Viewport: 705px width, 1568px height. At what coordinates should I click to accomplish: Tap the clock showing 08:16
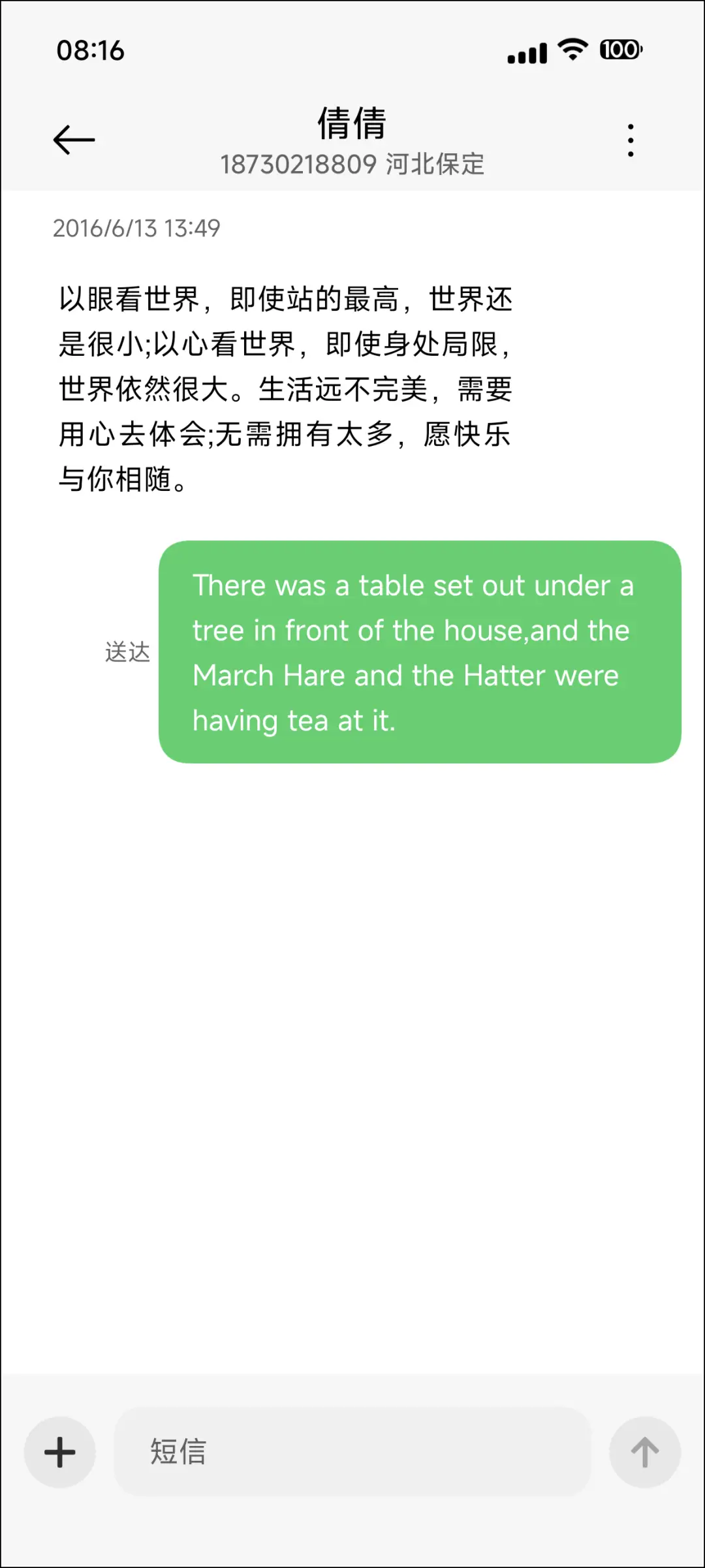coord(90,51)
